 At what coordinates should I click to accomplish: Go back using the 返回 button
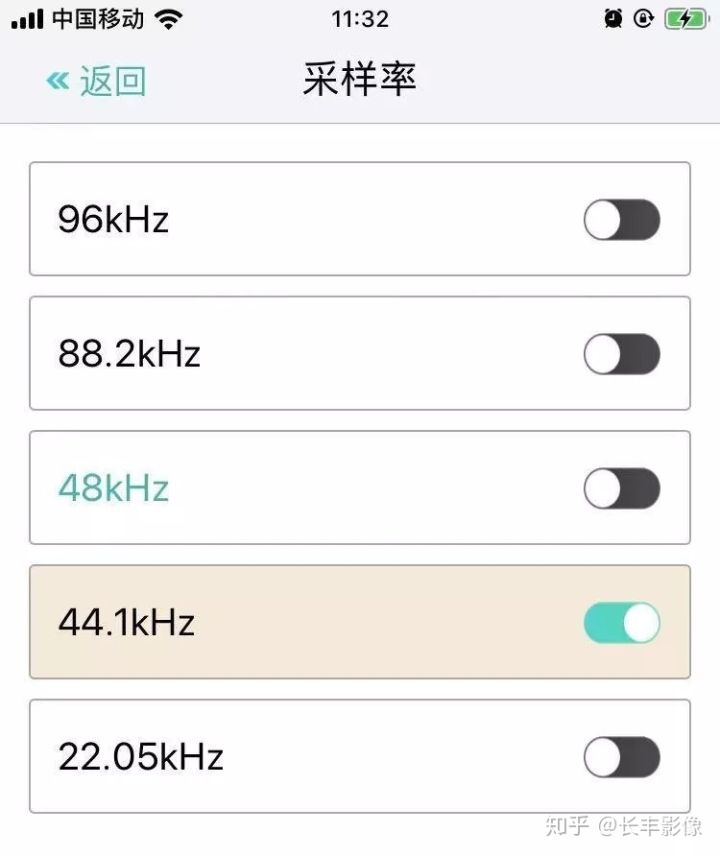coord(97,81)
